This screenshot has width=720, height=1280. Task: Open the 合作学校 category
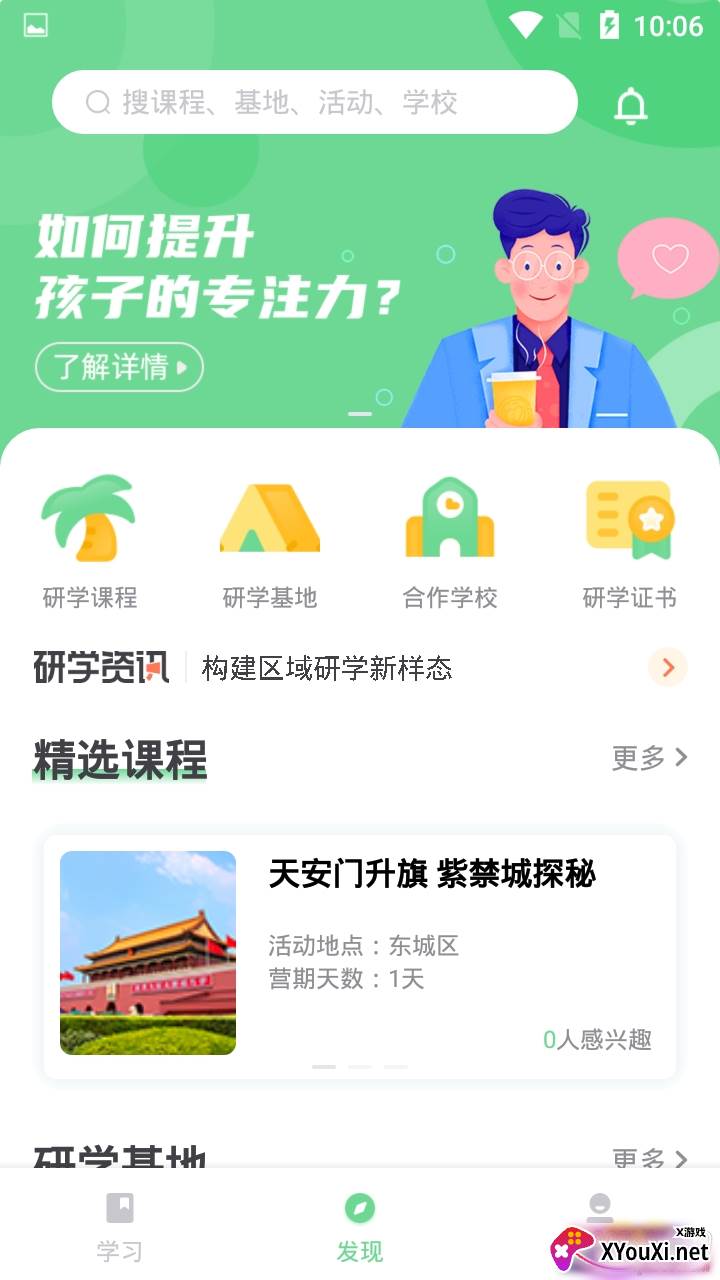pos(450,541)
